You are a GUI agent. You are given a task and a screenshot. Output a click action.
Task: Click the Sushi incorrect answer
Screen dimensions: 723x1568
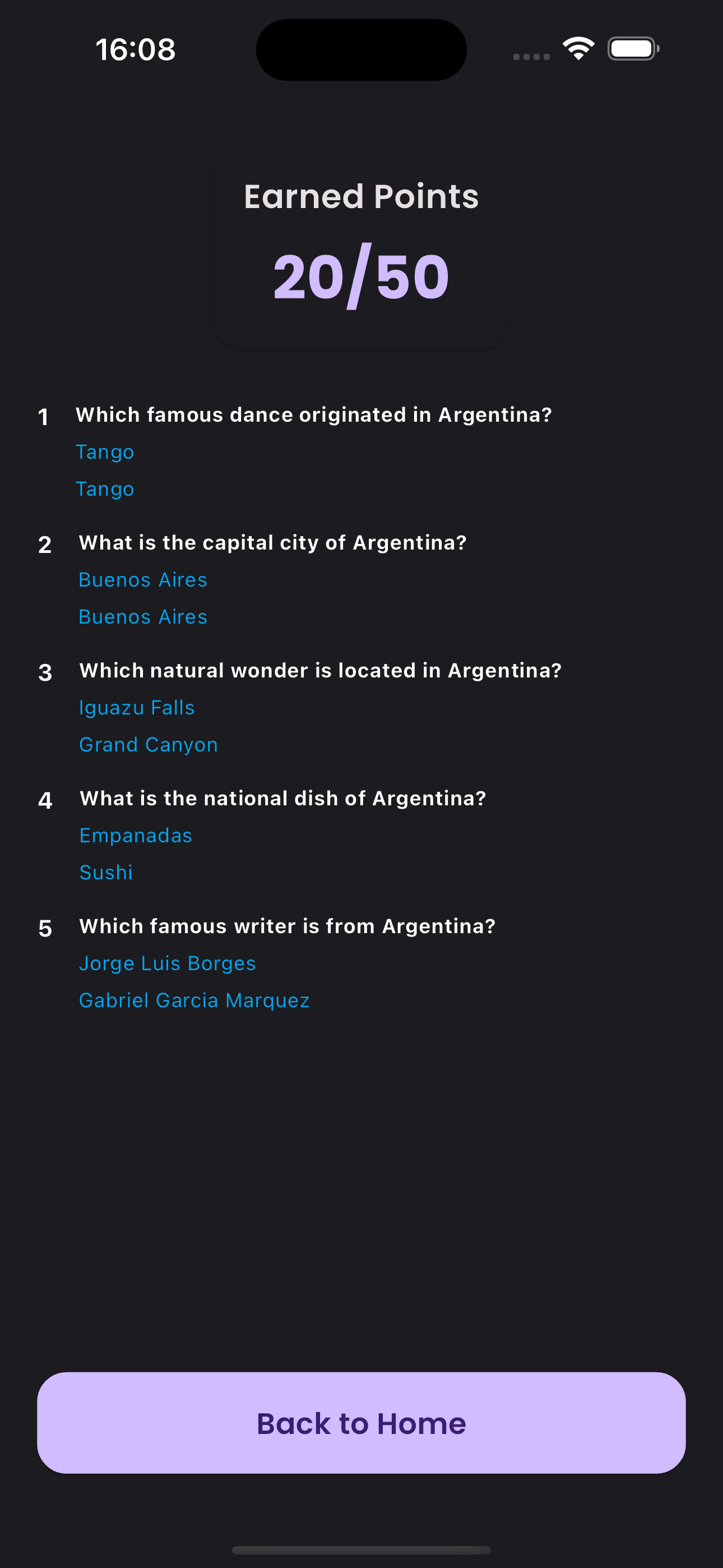pos(106,873)
